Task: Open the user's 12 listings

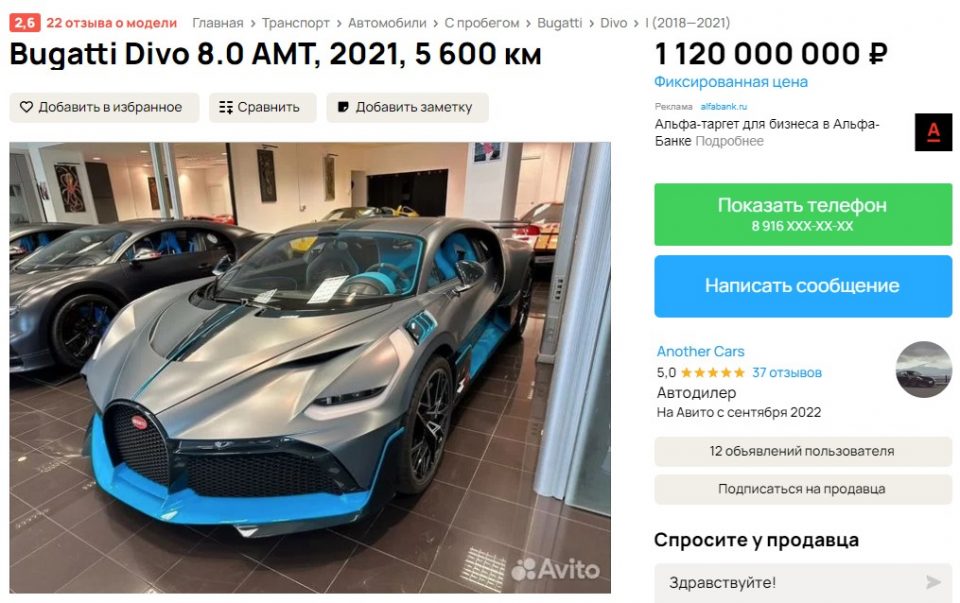Action: click(x=803, y=451)
